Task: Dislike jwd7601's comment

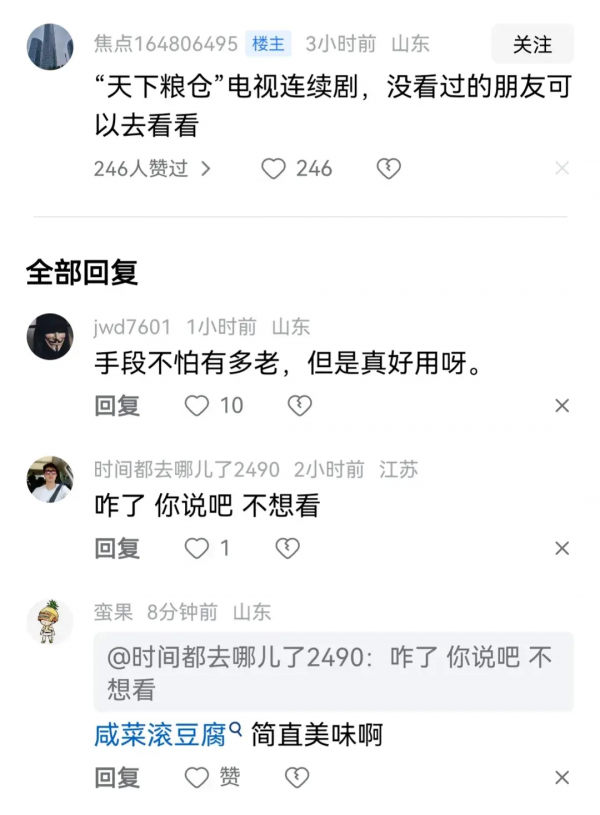Action: [x=299, y=406]
